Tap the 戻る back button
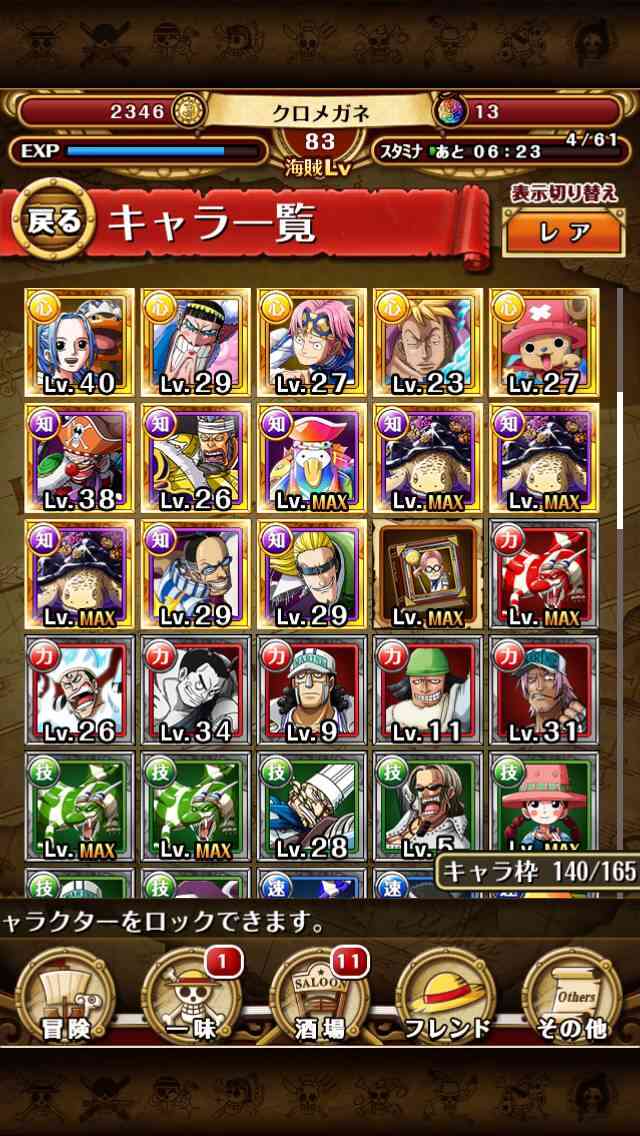The height and width of the screenshot is (1136, 640). (x=54, y=222)
